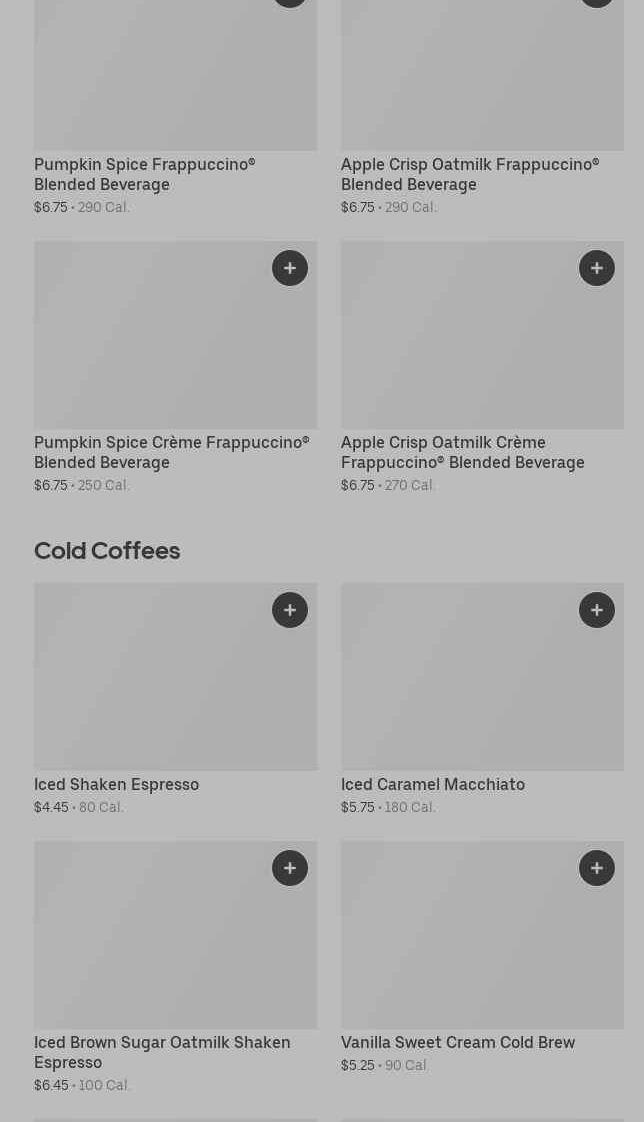View Apple Crisp Oatmilk Crème Frappuccino details
This screenshot has height=1122, width=644.
[482, 367]
